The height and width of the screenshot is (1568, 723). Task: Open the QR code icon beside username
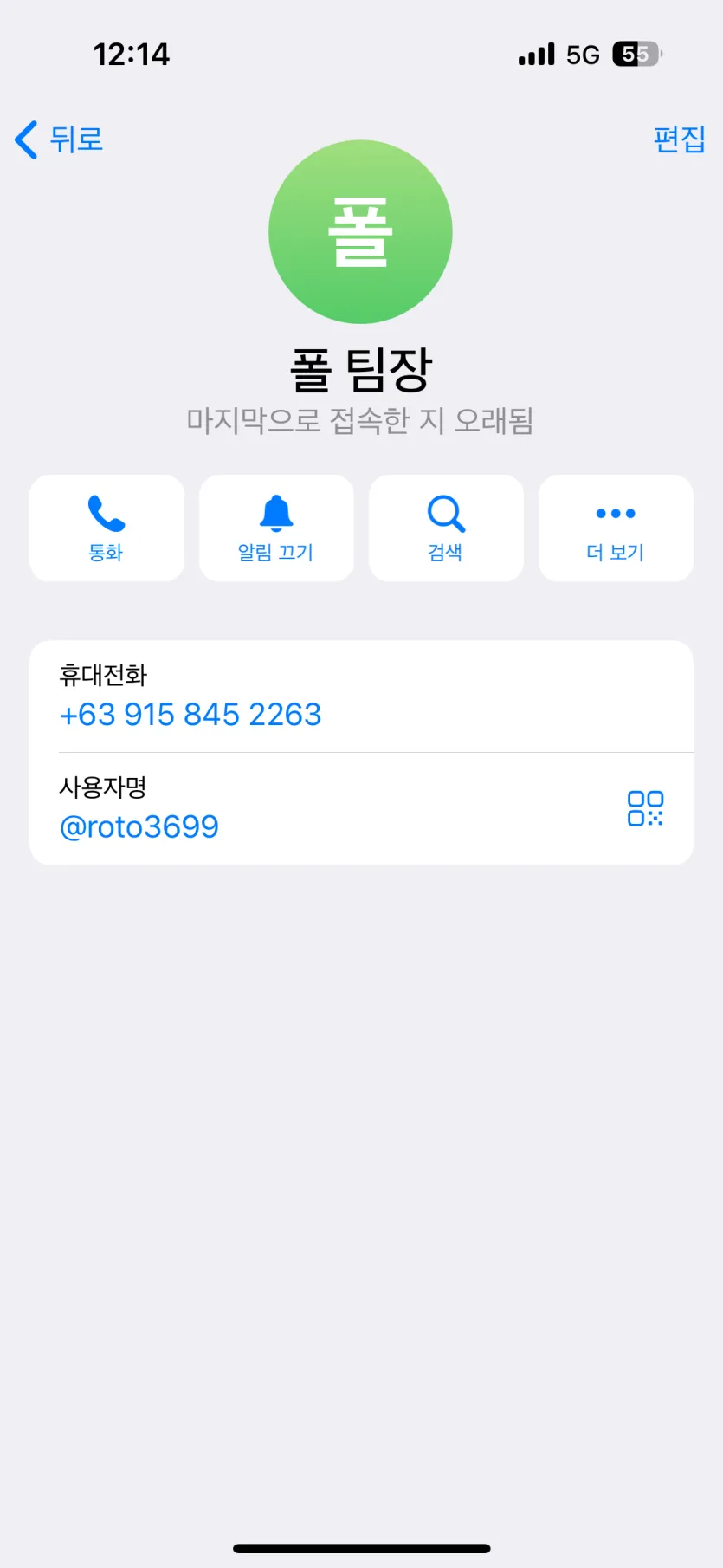pos(645,808)
